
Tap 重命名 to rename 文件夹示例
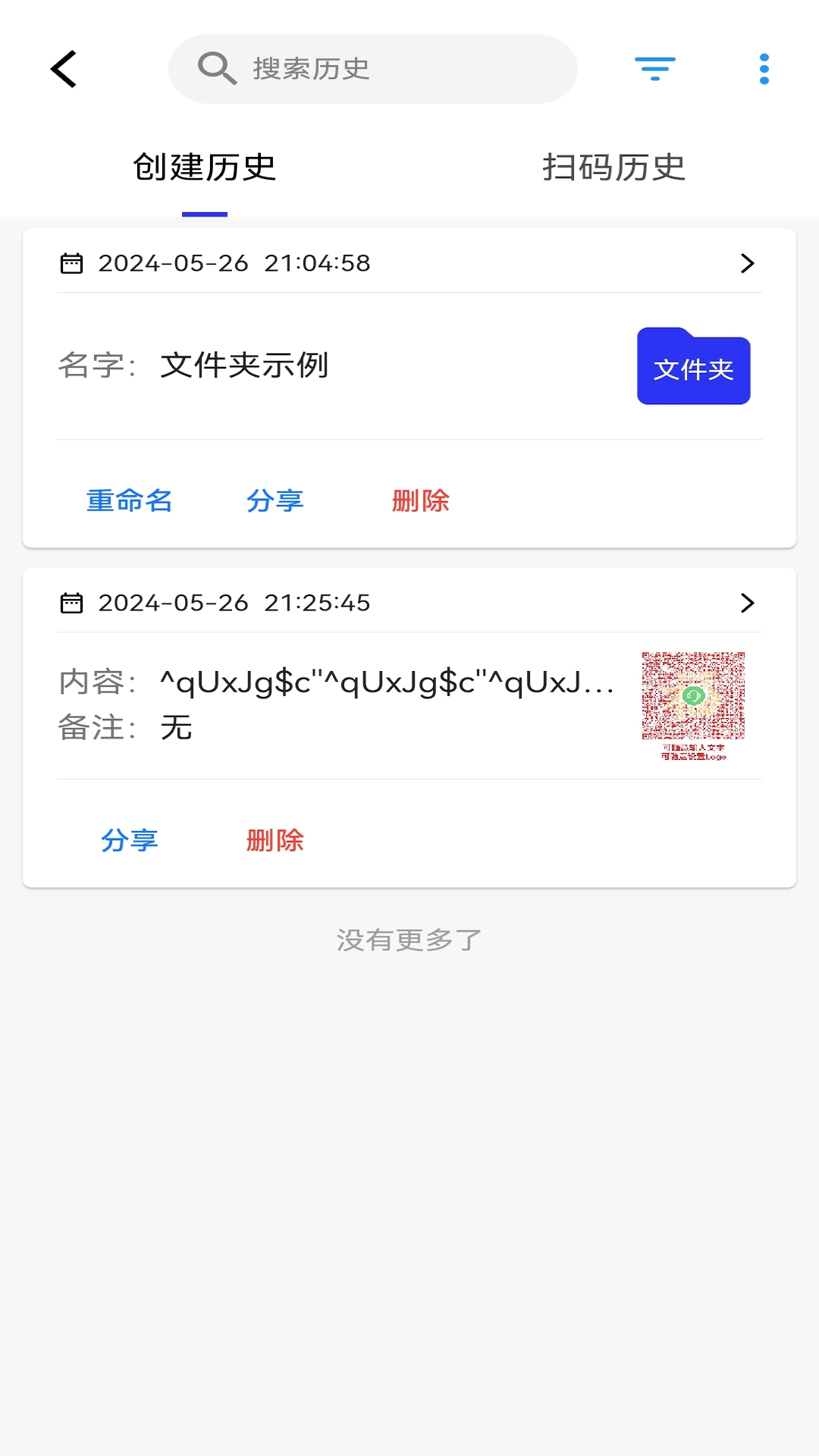pyautogui.click(x=130, y=500)
